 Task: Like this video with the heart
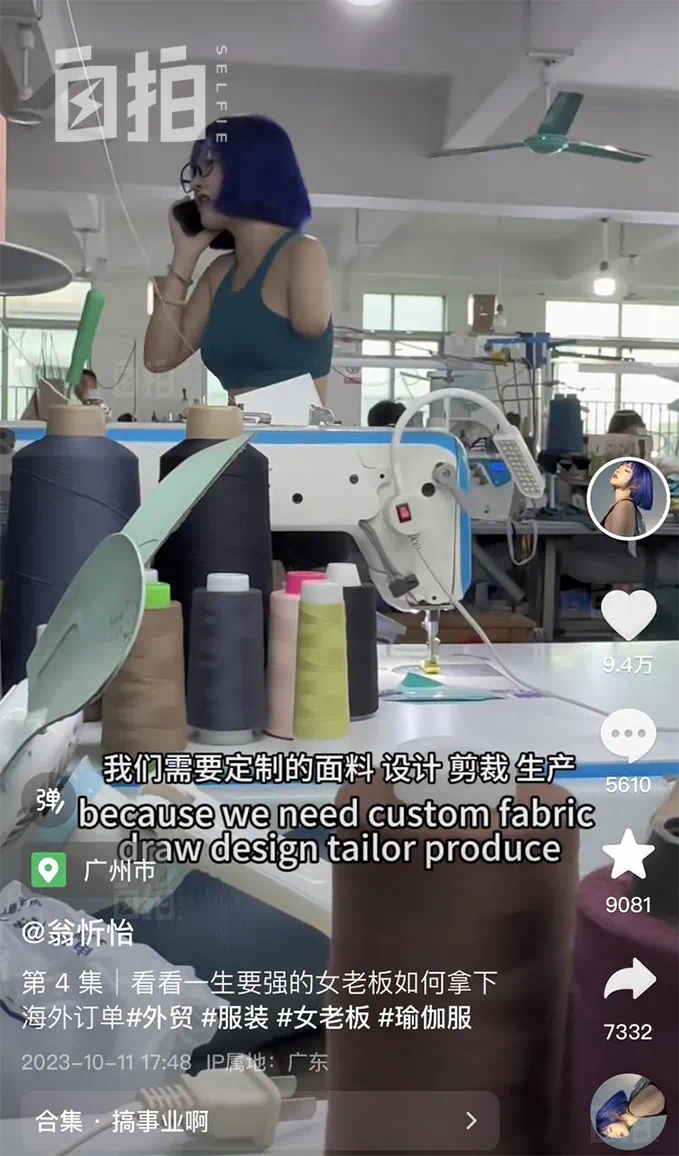tap(628, 616)
